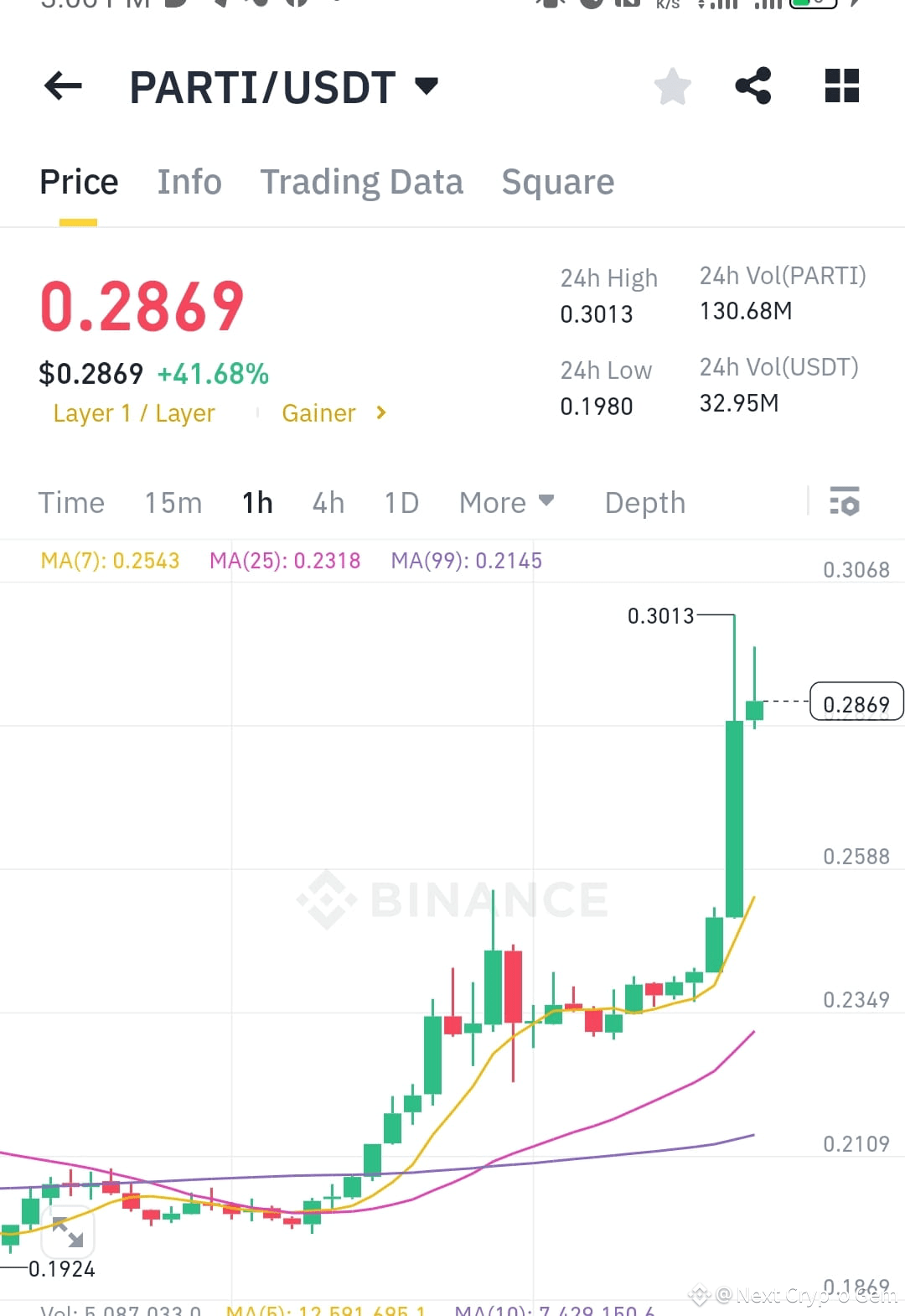Switch to the Info tab
The height and width of the screenshot is (1316, 905).
[x=189, y=181]
